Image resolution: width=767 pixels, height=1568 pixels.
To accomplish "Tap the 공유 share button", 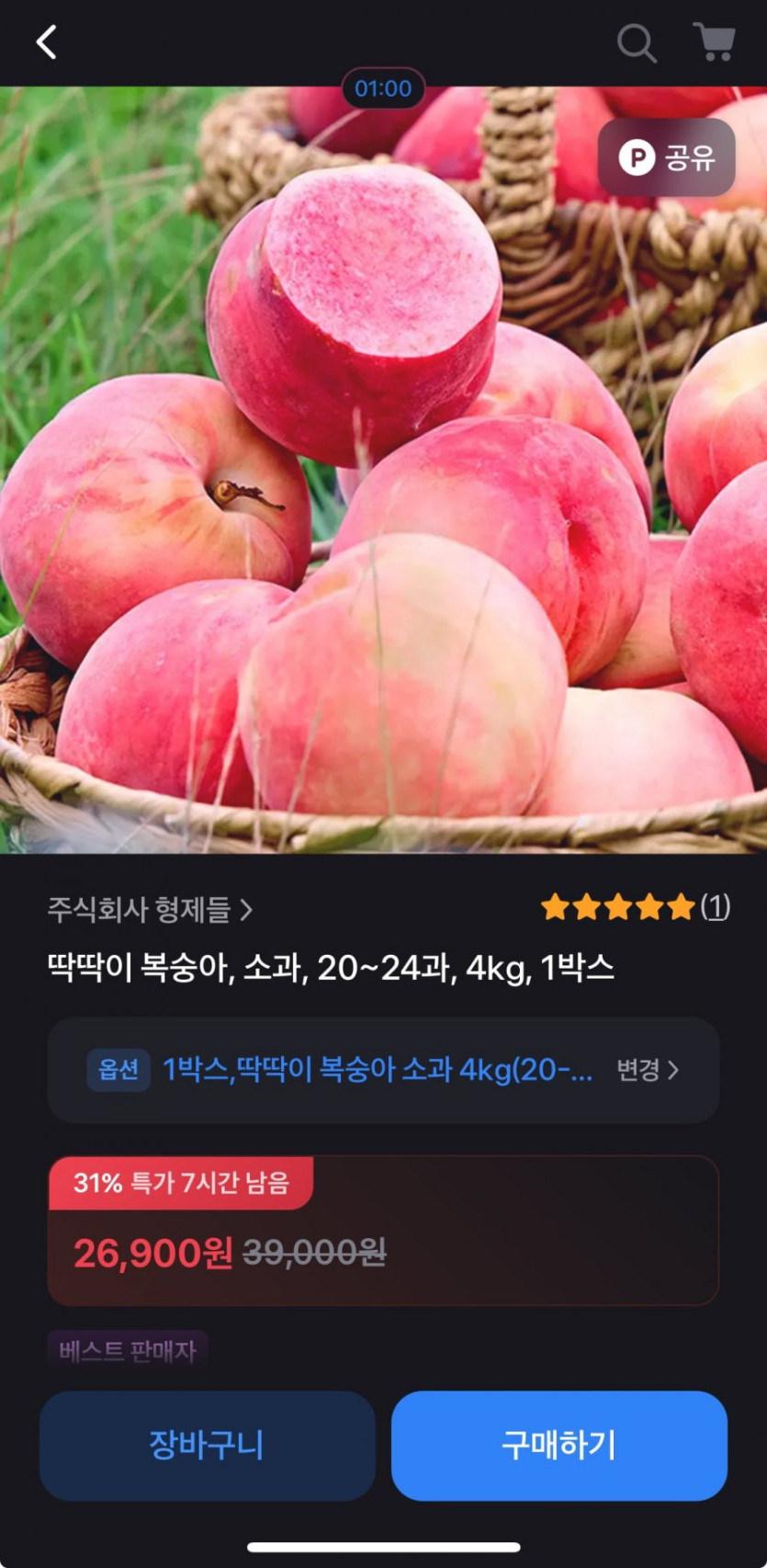I will tap(666, 157).
